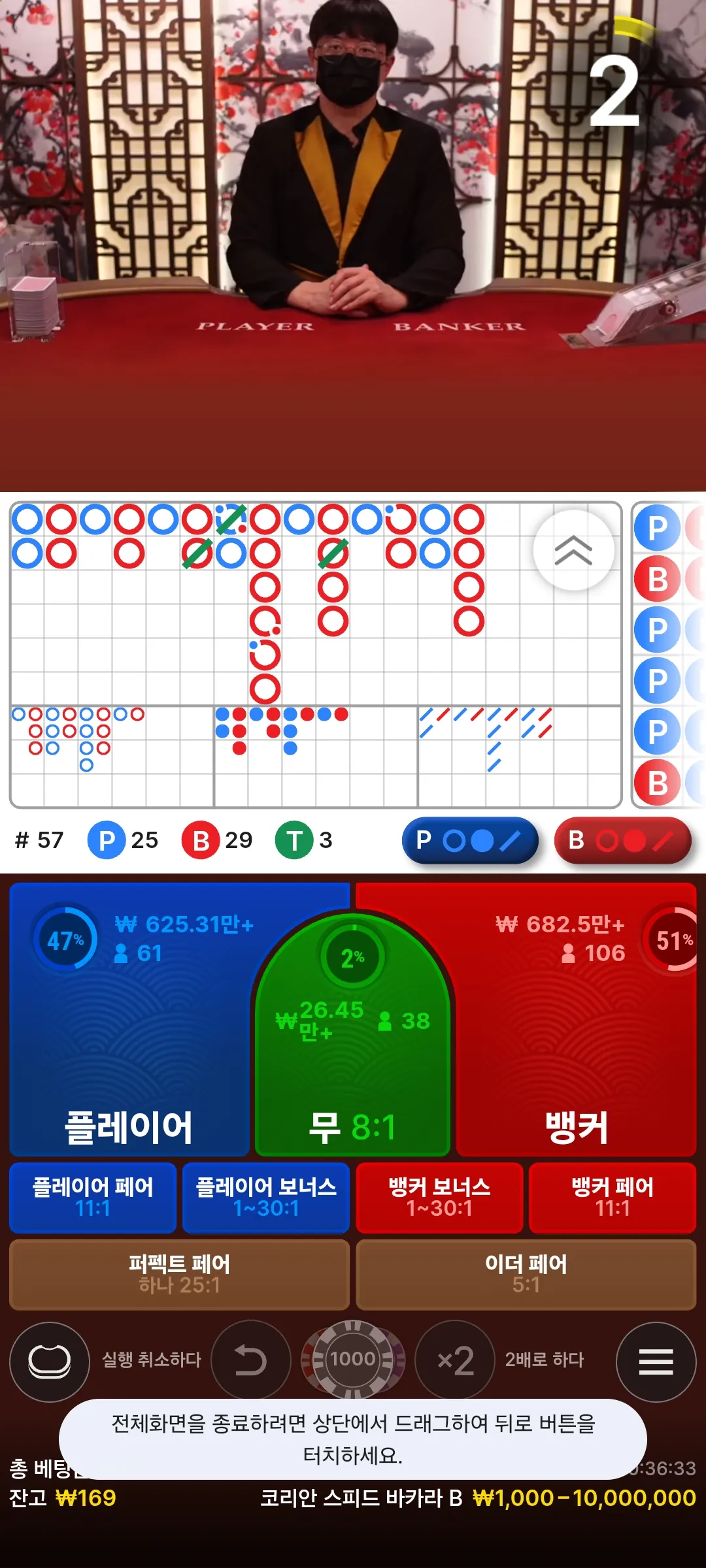
Task: Double the bet with the ×2 button
Action: click(455, 1360)
